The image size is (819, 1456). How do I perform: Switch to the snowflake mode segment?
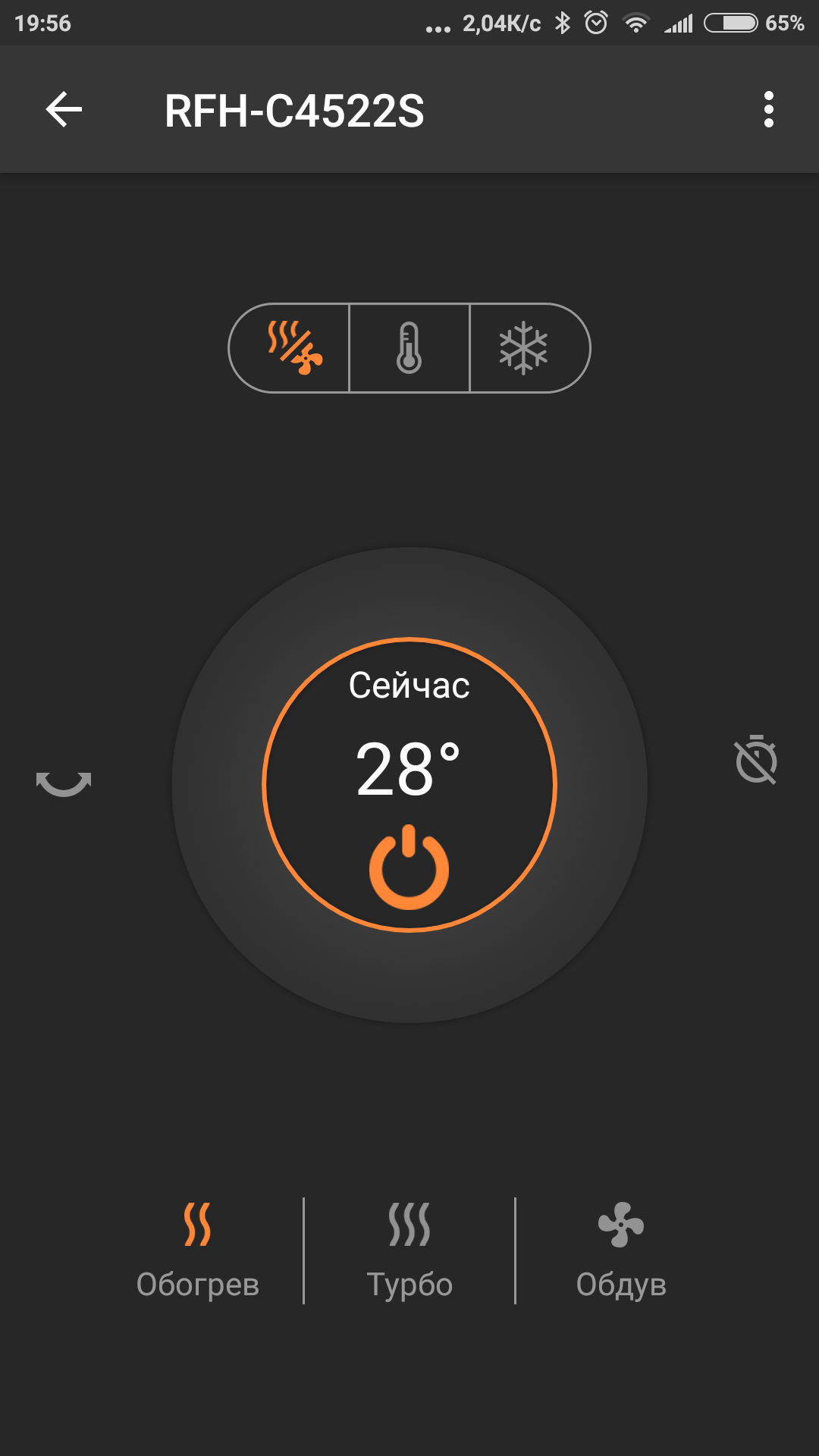click(525, 348)
